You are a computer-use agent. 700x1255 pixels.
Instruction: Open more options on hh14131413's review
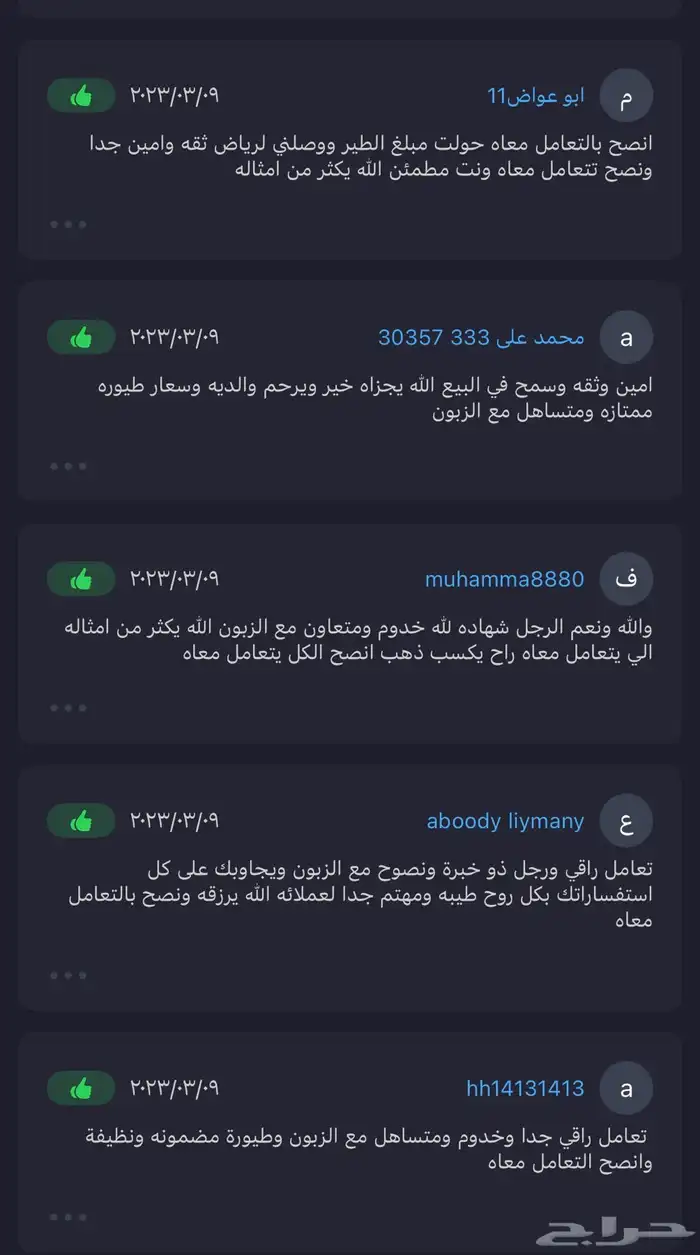(x=69, y=1217)
